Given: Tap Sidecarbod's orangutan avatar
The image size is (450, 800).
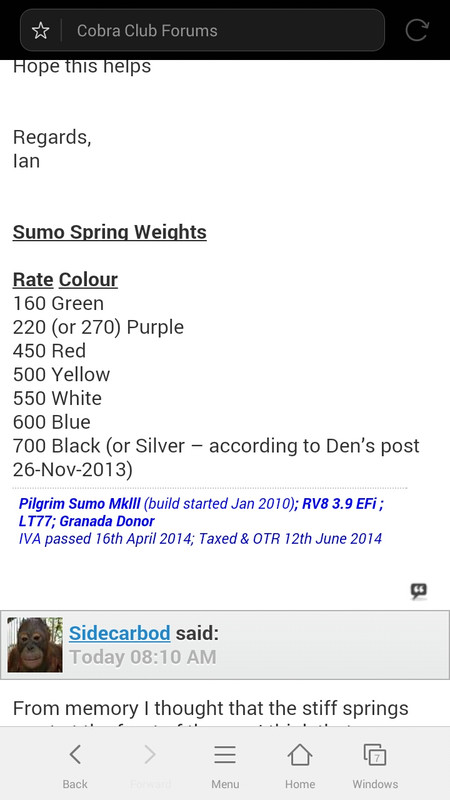Looking at the screenshot, I should [35, 644].
